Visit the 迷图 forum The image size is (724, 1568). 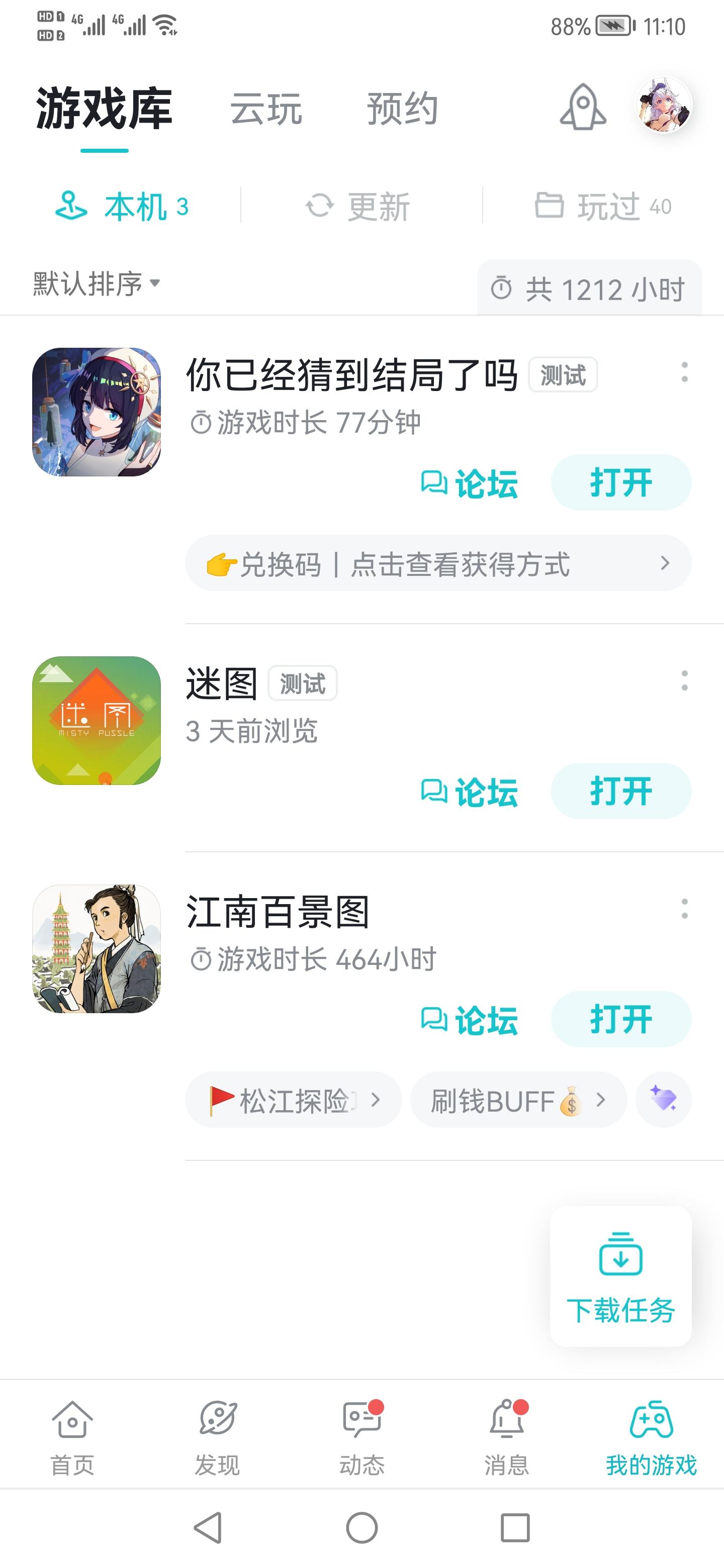point(470,792)
